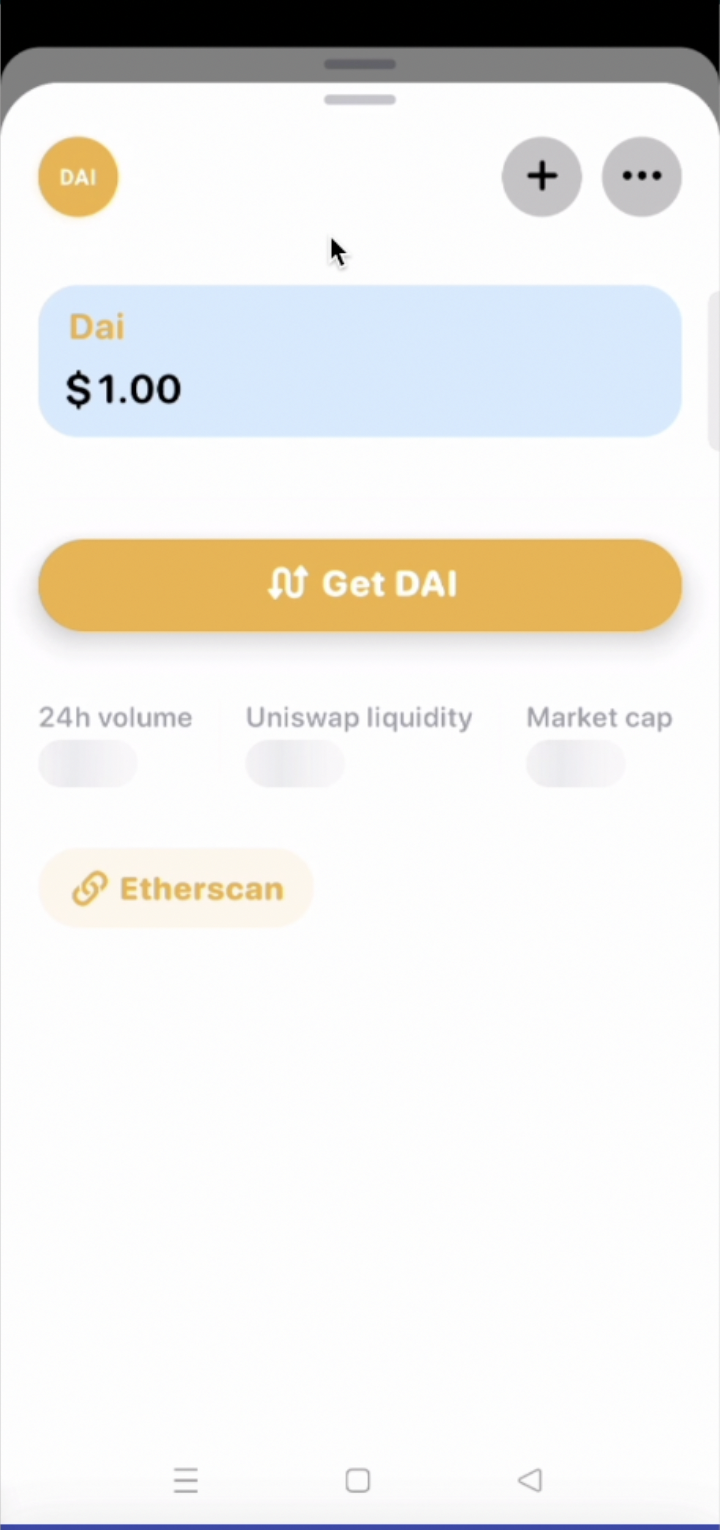Screen dimensions: 720x1530
Task: Tap the Get DAI button
Action: tap(360, 584)
